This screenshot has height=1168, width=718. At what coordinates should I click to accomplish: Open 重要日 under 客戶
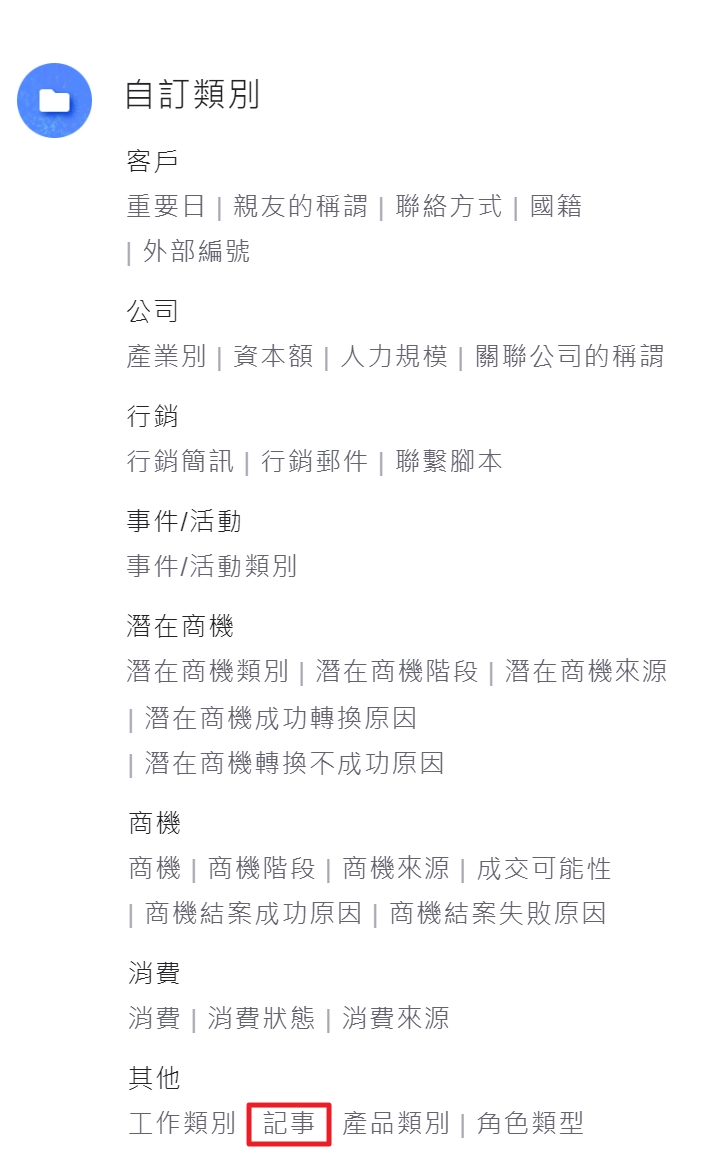tap(166, 207)
